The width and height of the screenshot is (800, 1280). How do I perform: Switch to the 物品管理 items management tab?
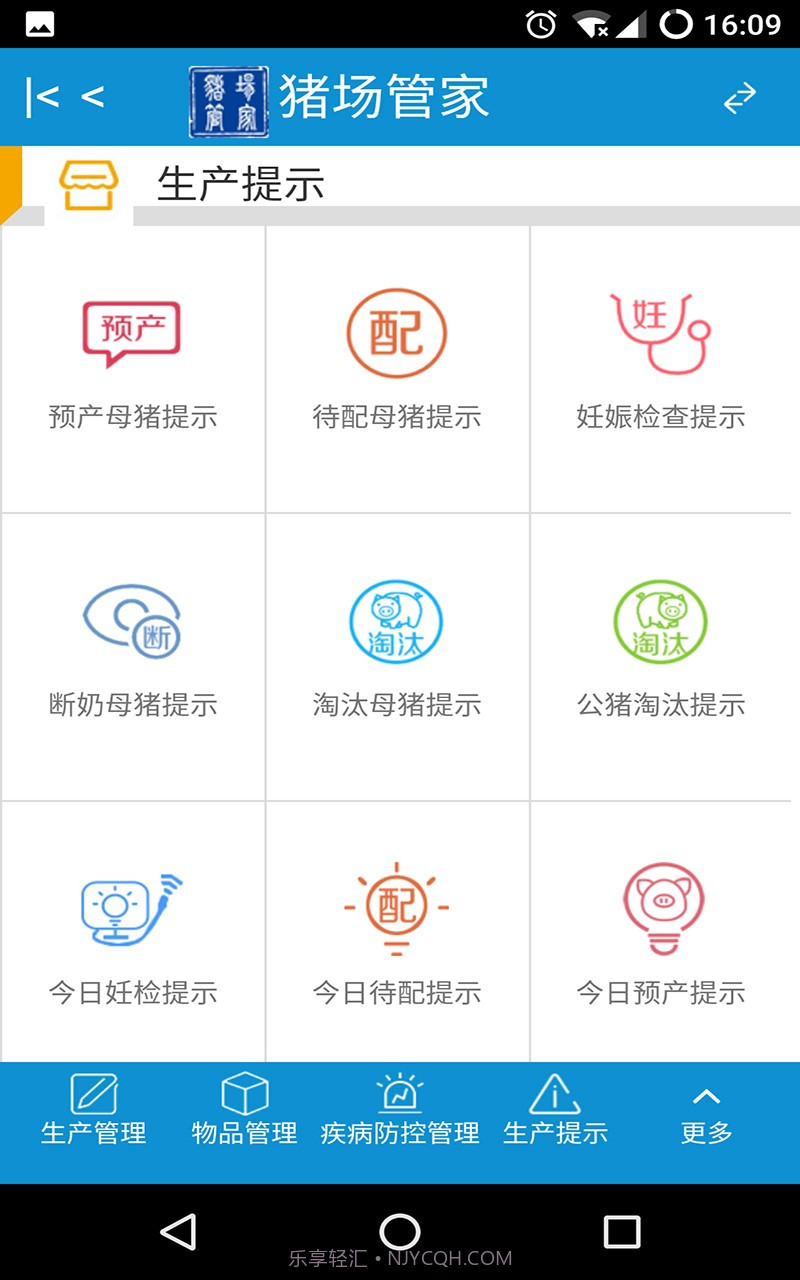243,1108
